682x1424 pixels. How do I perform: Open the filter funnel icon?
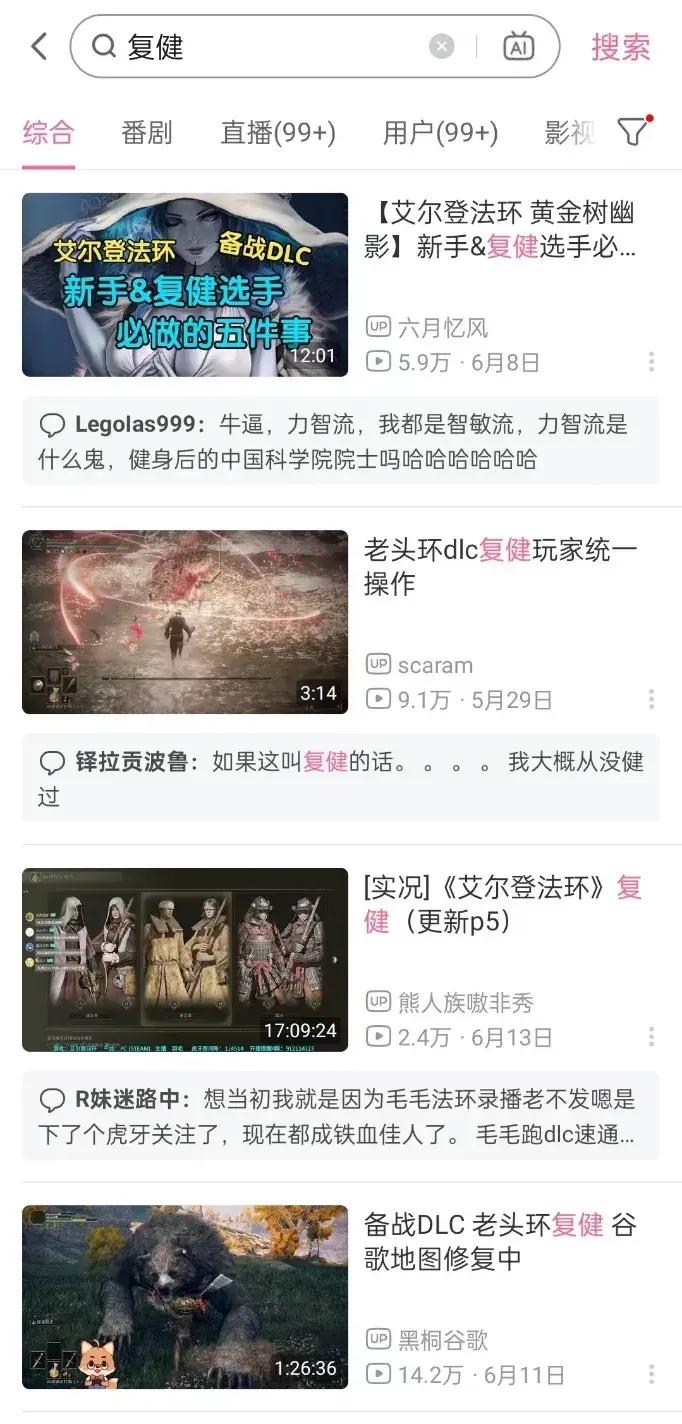[632, 131]
